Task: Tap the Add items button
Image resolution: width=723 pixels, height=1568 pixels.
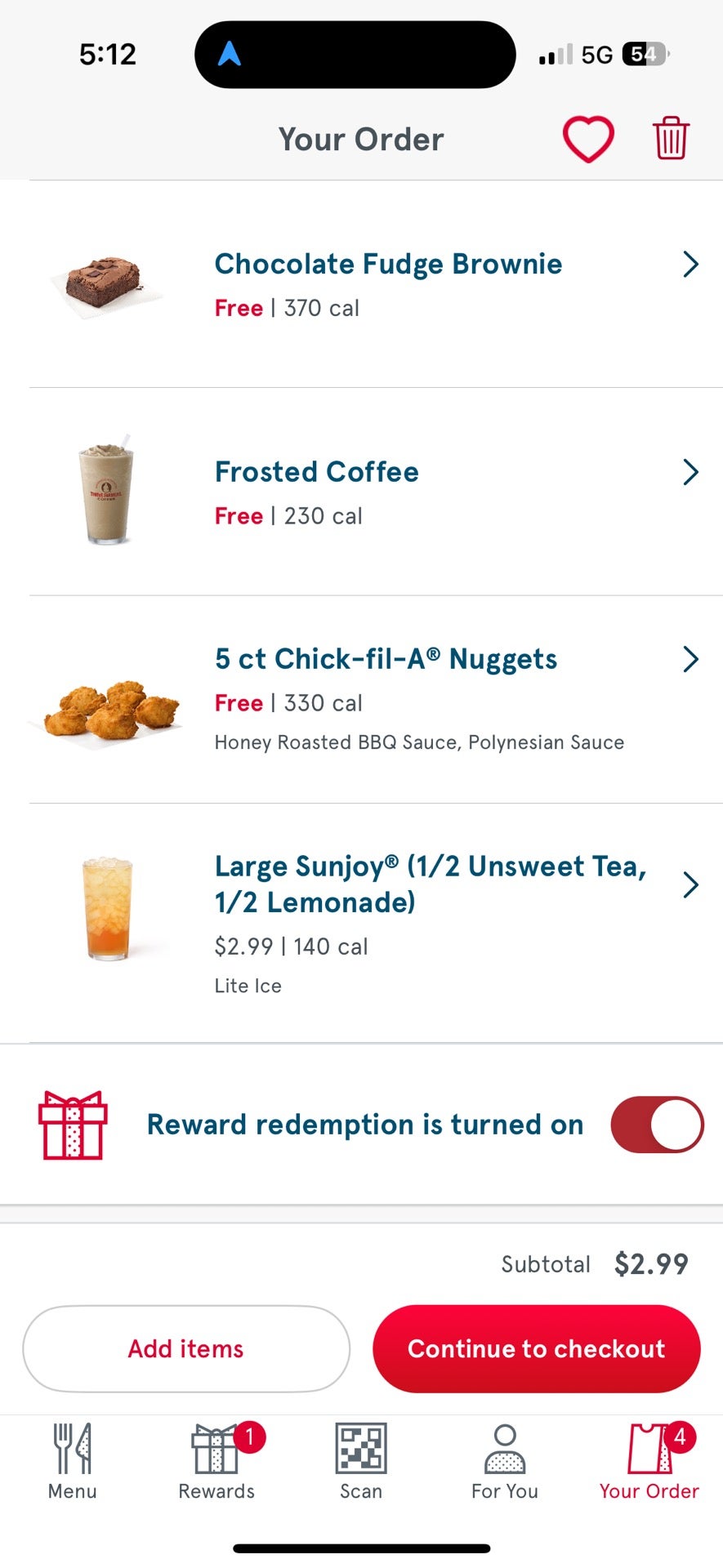Action: coord(185,1348)
